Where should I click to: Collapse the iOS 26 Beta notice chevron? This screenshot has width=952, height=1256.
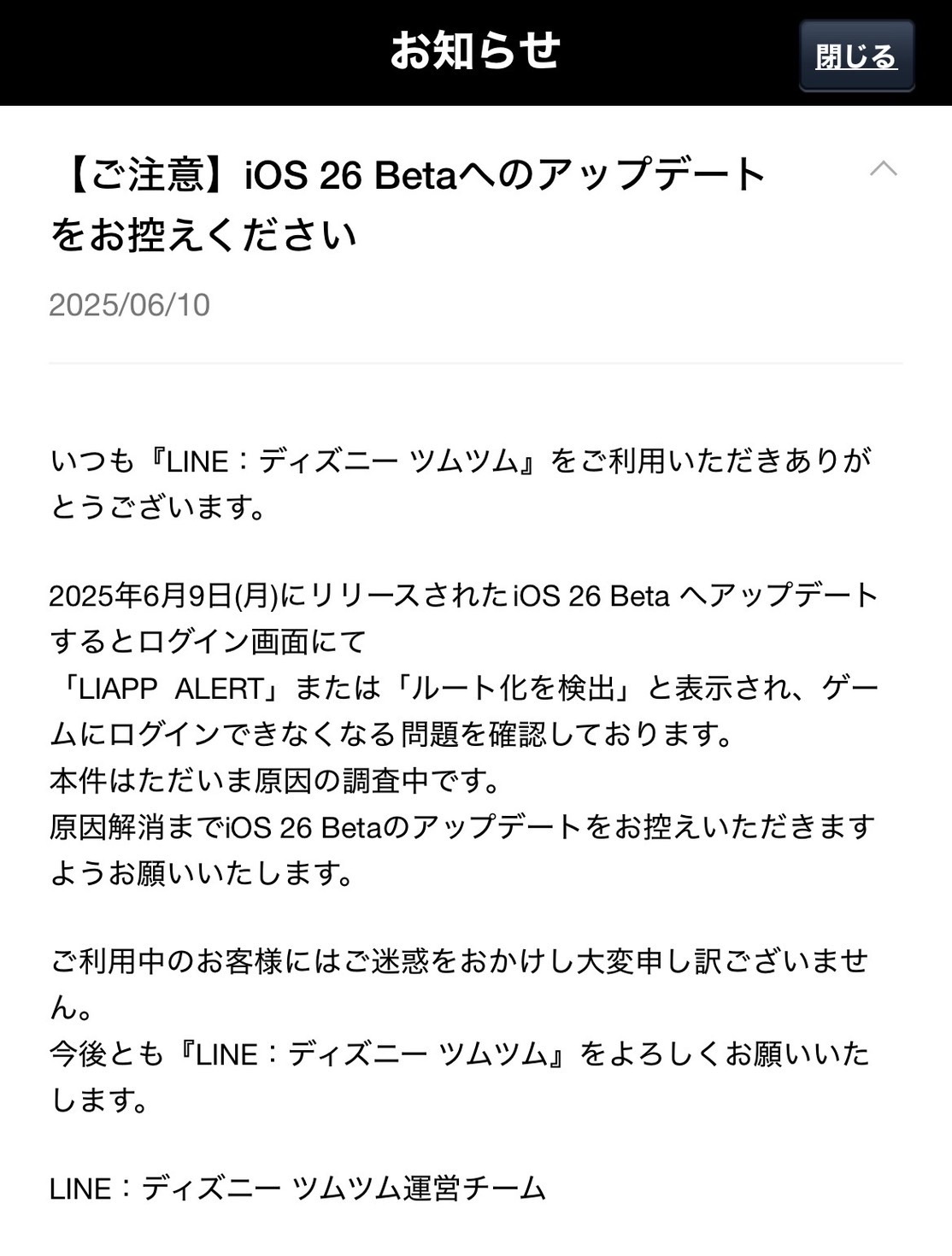(x=883, y=168)
